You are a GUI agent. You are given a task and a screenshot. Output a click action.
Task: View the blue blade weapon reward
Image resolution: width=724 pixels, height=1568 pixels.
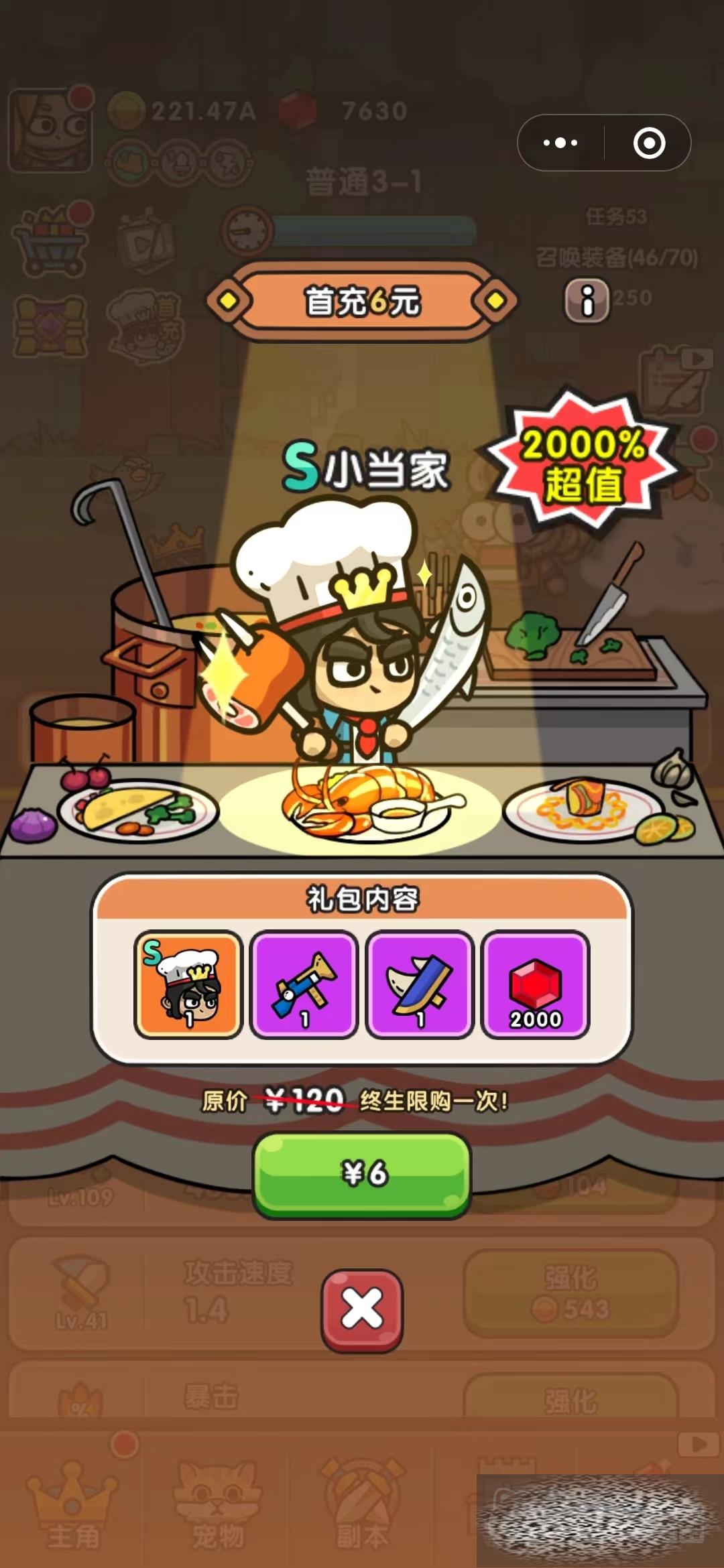[420, 984]
